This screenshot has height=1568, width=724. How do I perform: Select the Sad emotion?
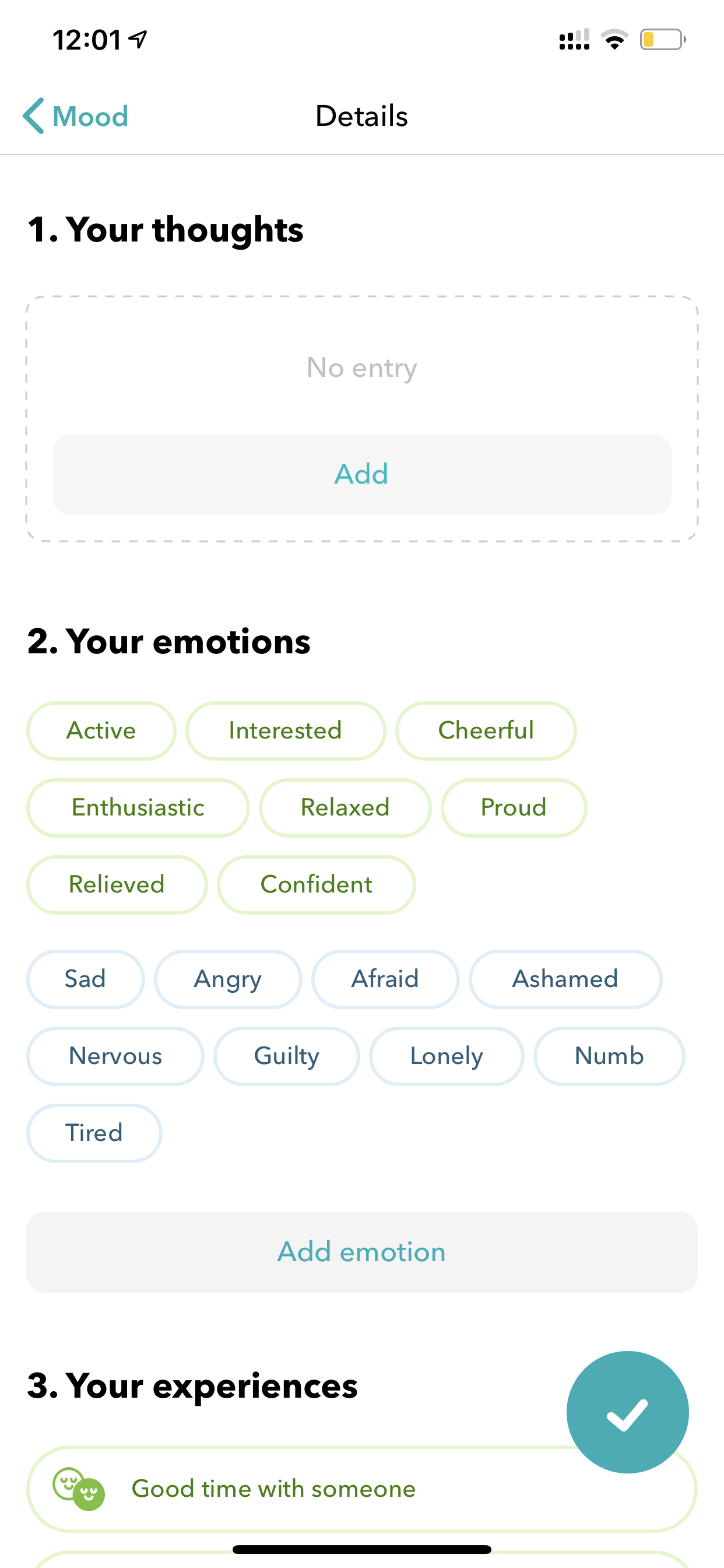click(x=85, y=979)
